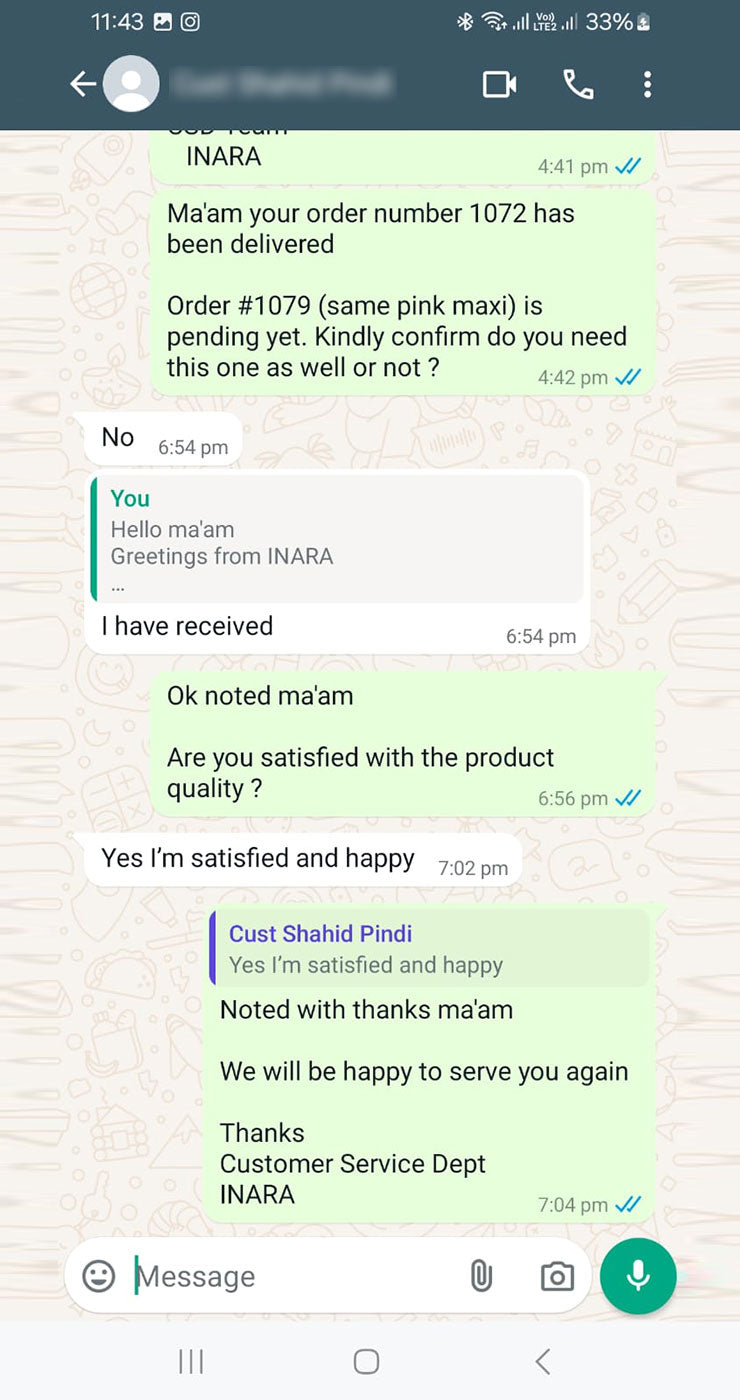Screen dimensions: 740x1400
Task: Start a video call
Action: pyautogui.click(x=499, y=85)
